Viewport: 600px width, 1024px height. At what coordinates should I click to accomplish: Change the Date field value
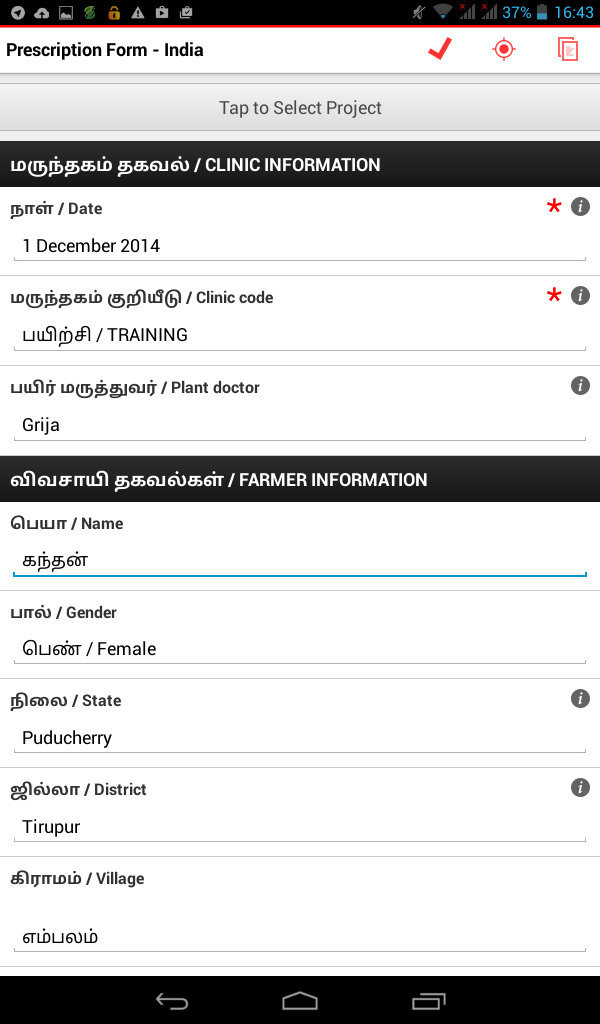[300, 246]
